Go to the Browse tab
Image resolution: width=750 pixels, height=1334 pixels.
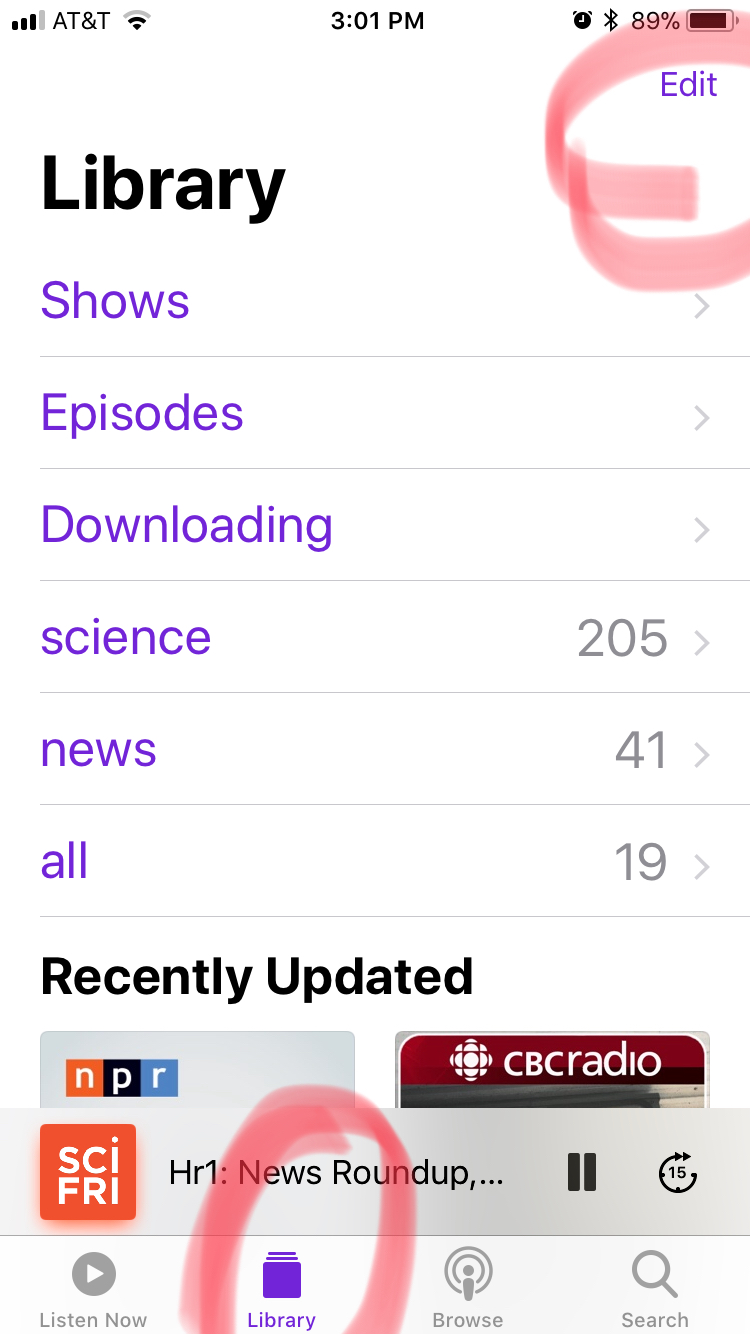467,1290
